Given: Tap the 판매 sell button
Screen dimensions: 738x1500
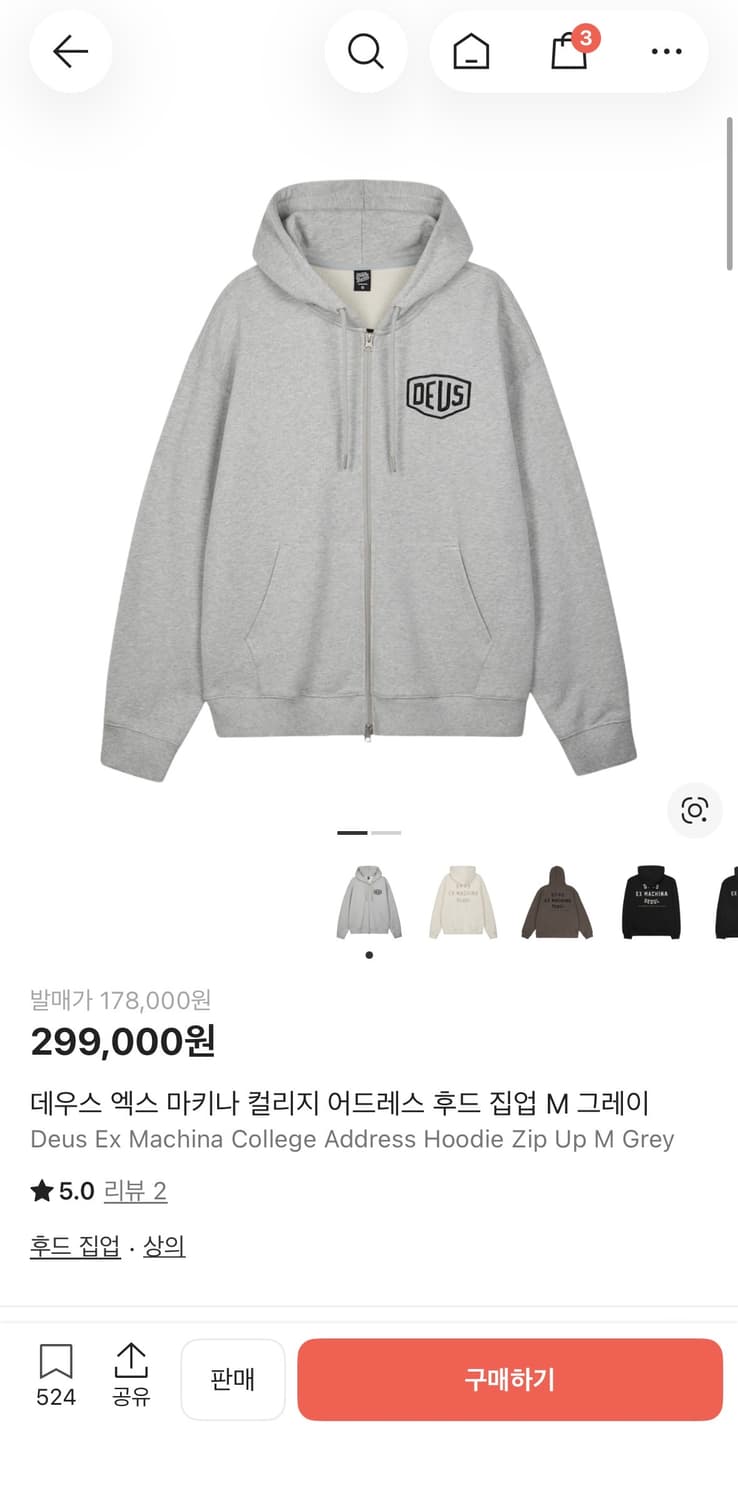Looking at the screenshot, I should (x=233, y=1379).
